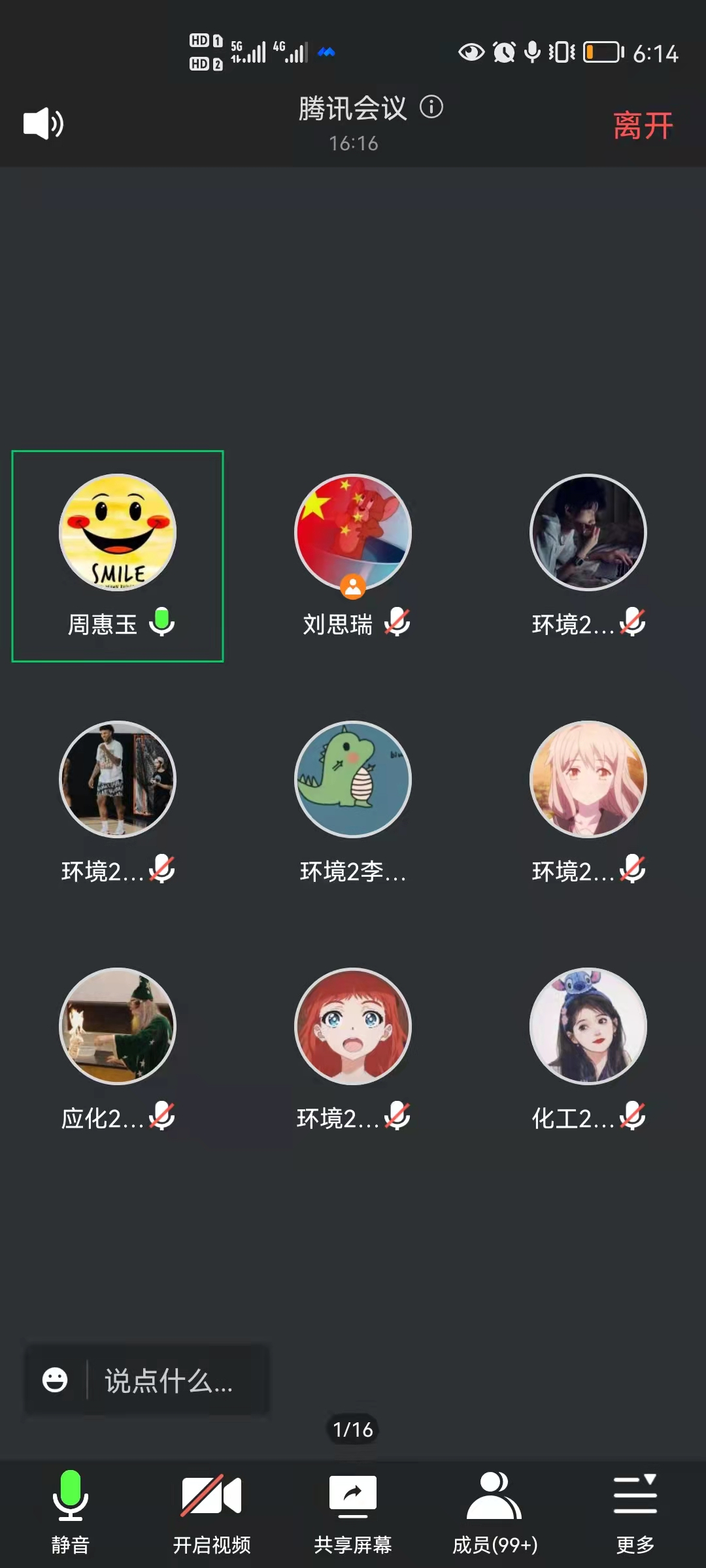Open the emoji picker in chat bar
The width and height of the screenshot is (706, 1568).
click(55, 1380)
